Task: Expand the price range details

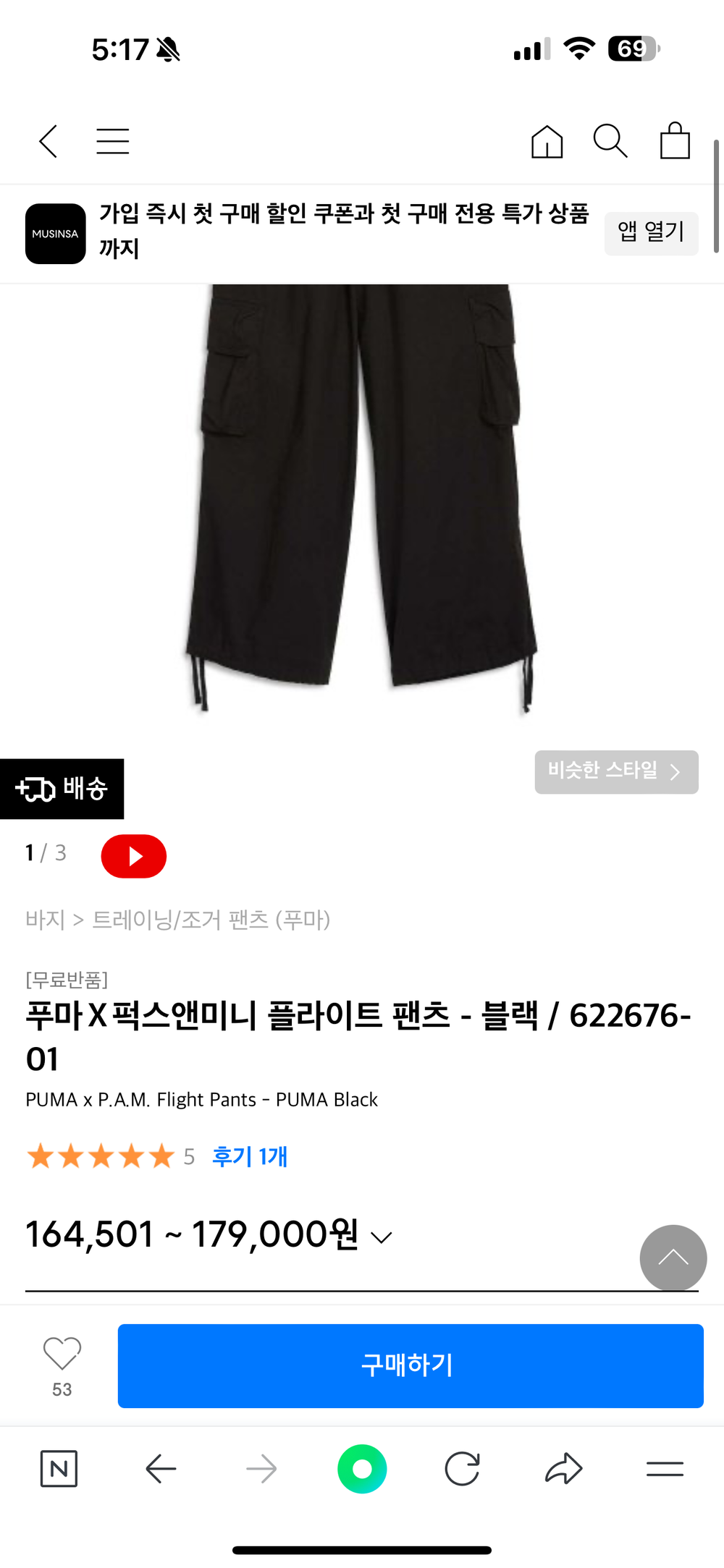Action: (382, 1237)
